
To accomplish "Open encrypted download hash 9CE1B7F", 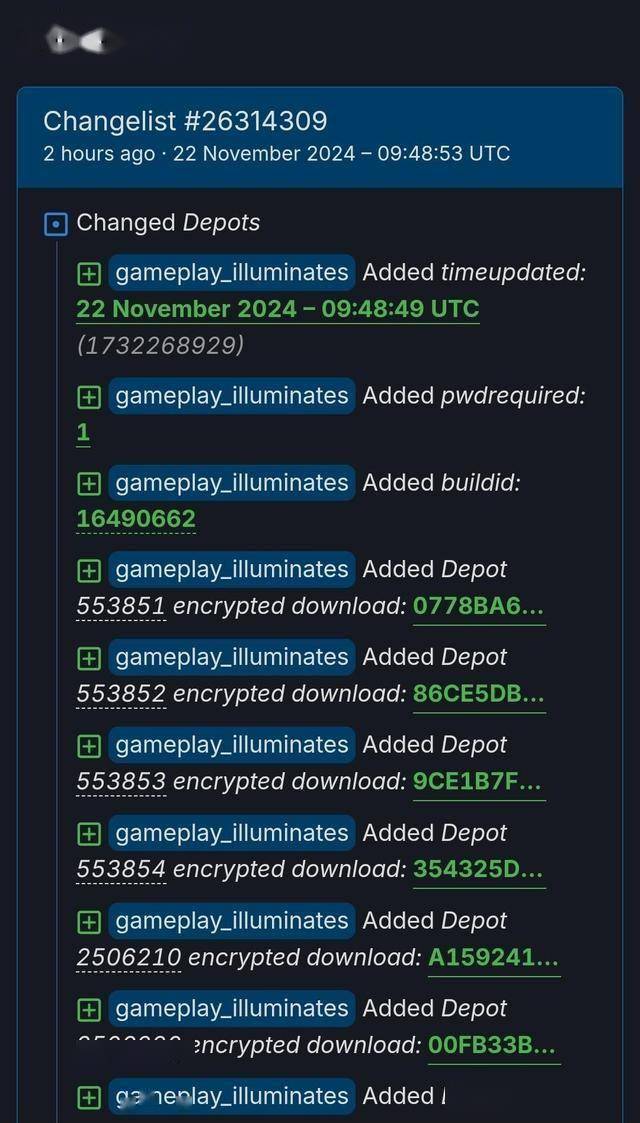I will [479, 781].
